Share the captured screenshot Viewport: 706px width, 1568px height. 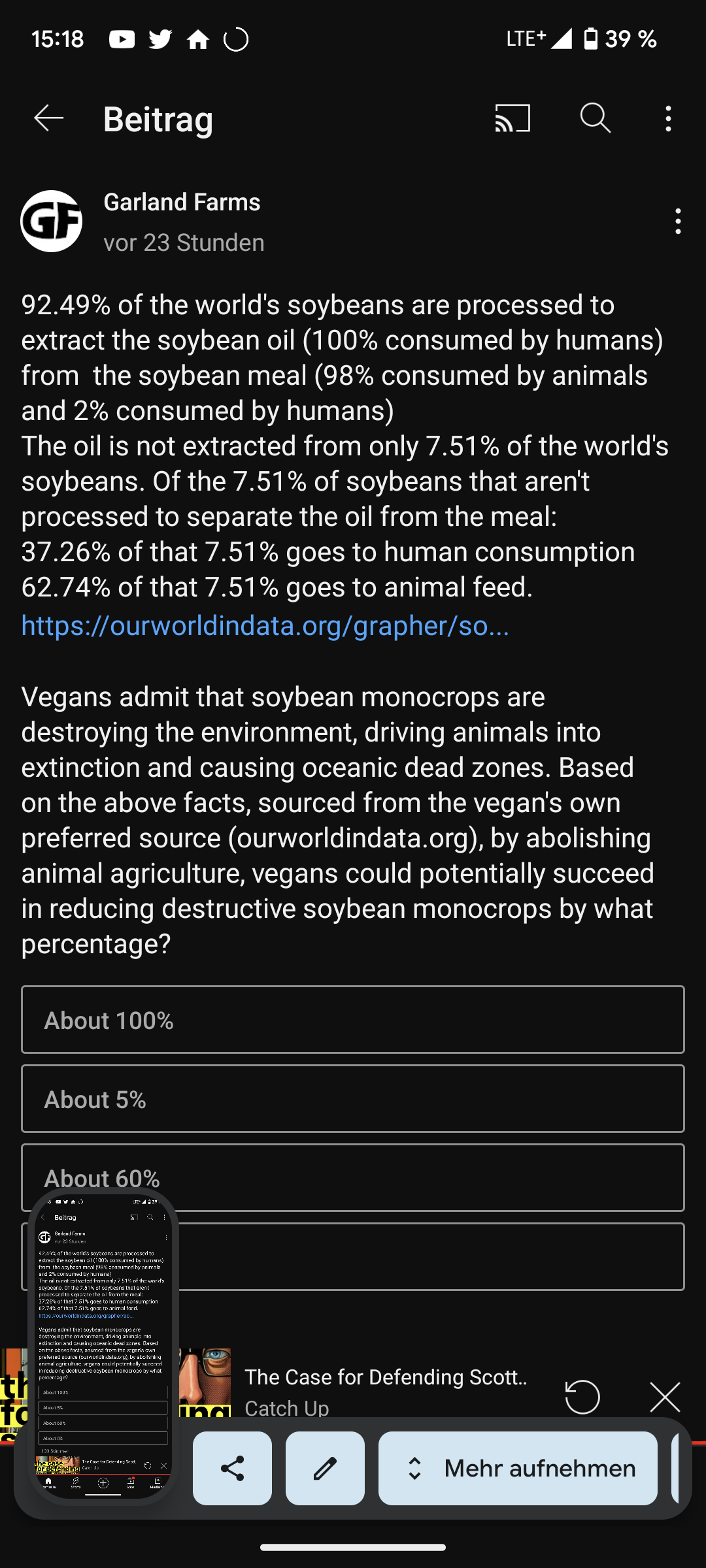[232, 1468]
